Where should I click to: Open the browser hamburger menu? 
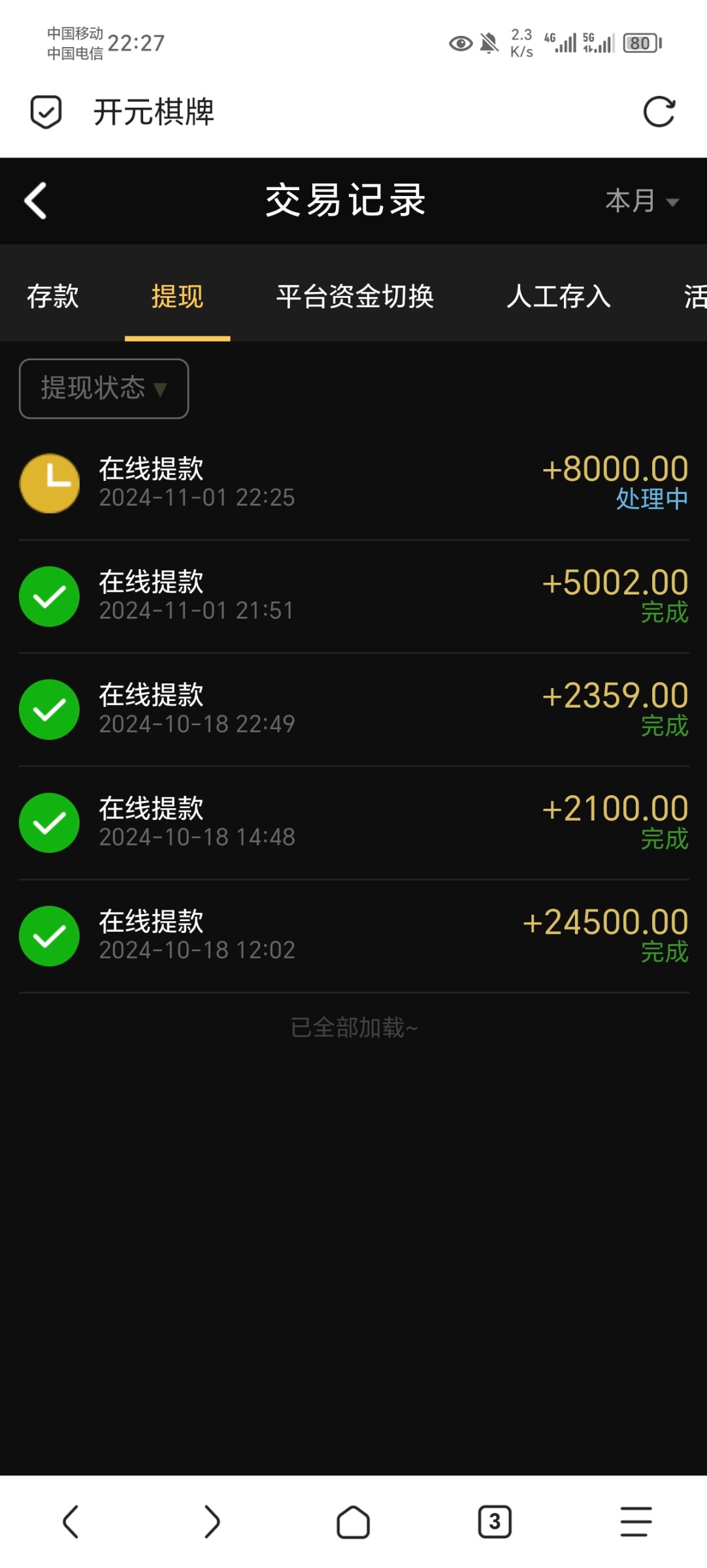(636, 1522)
